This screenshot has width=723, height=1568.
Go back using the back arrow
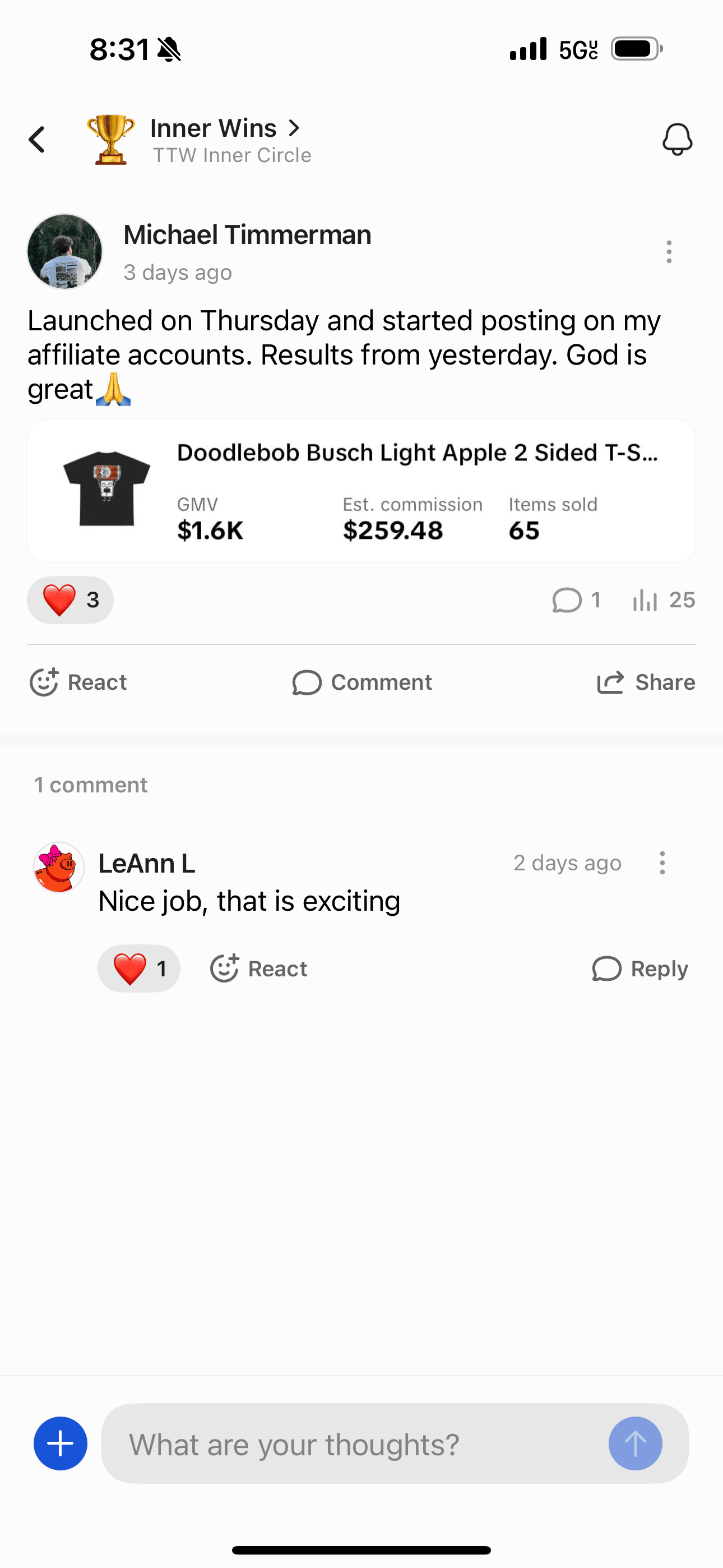click(x=37, y=140)
